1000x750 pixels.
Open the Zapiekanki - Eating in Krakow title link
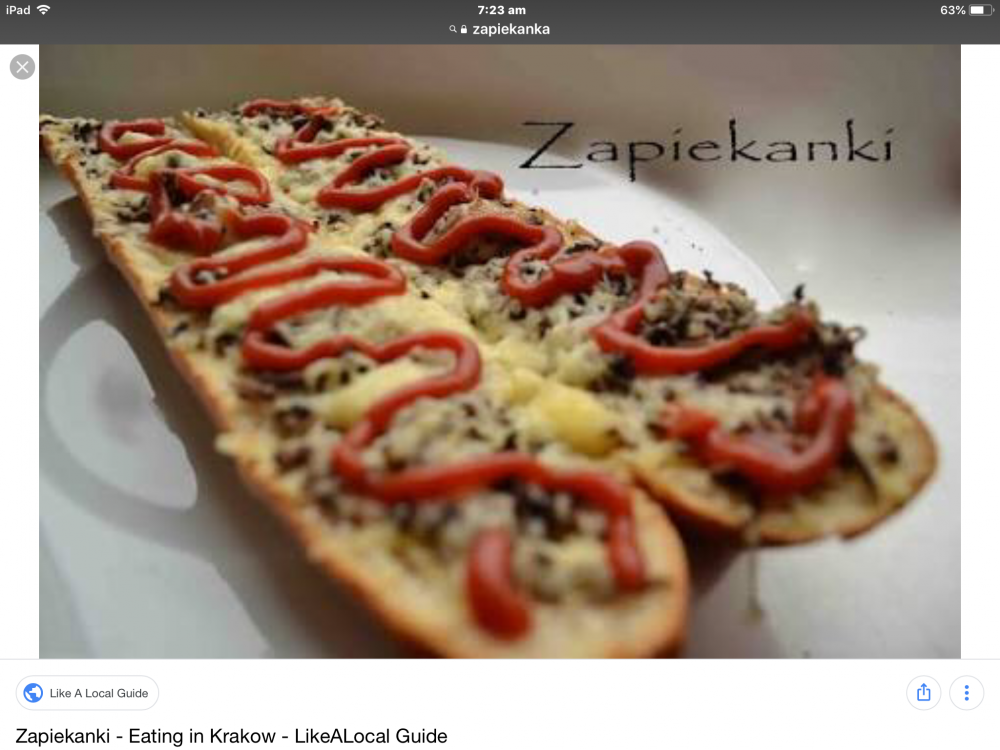click(x=231, y=737)
